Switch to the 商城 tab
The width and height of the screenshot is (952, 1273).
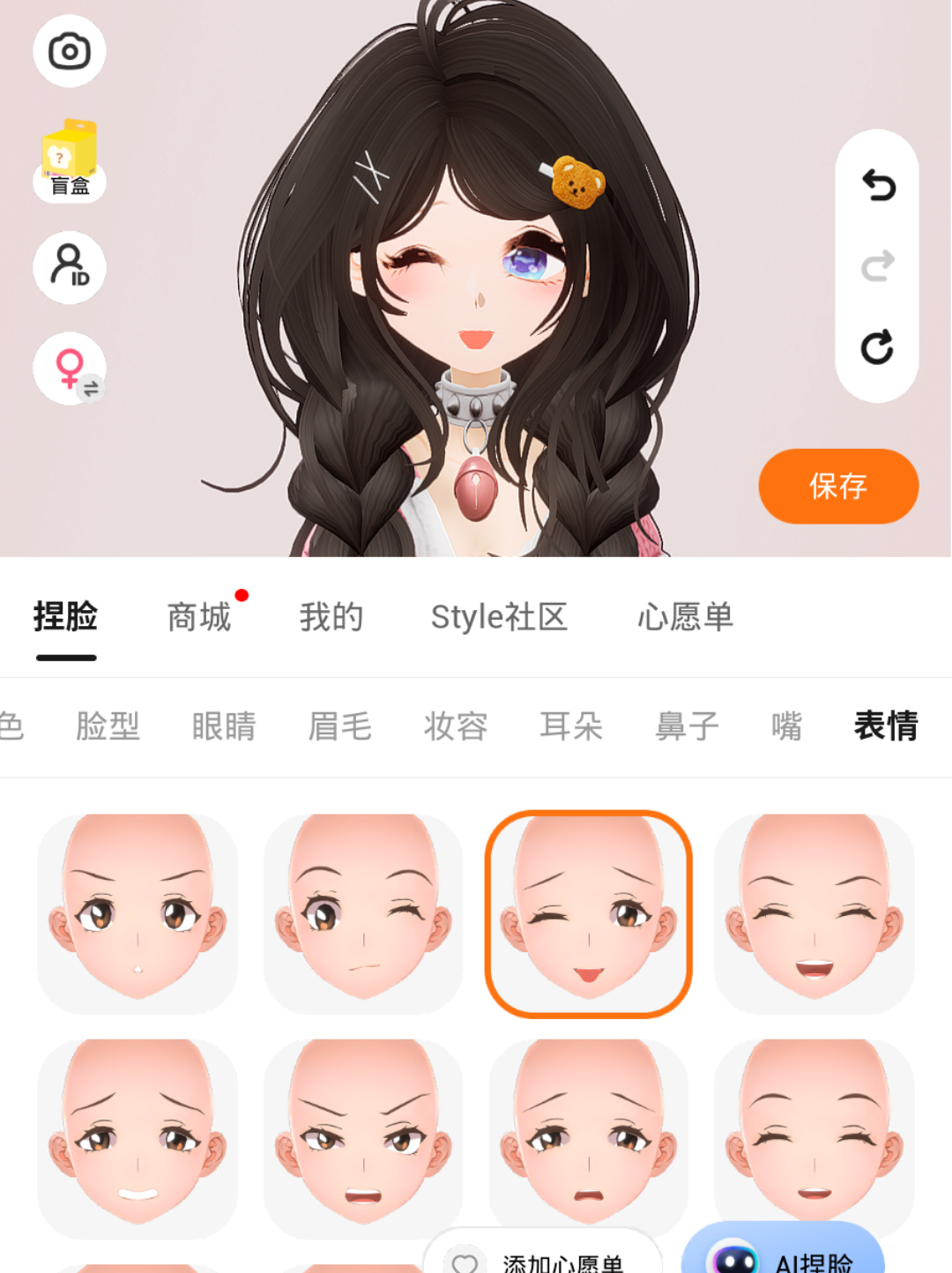pyautogui.click(x=199, y=617)
